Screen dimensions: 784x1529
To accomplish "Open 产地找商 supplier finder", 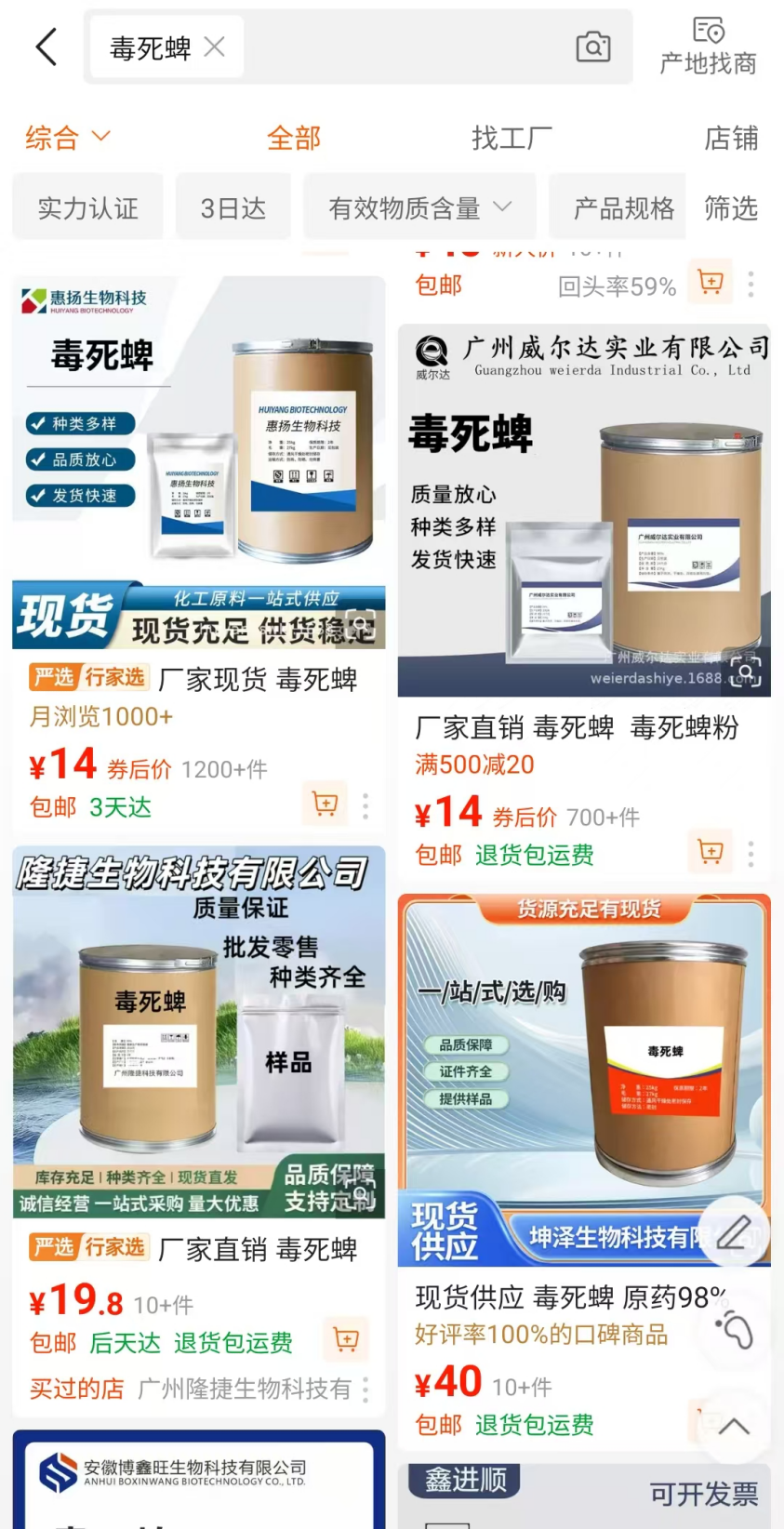I will tap(708, 47).
